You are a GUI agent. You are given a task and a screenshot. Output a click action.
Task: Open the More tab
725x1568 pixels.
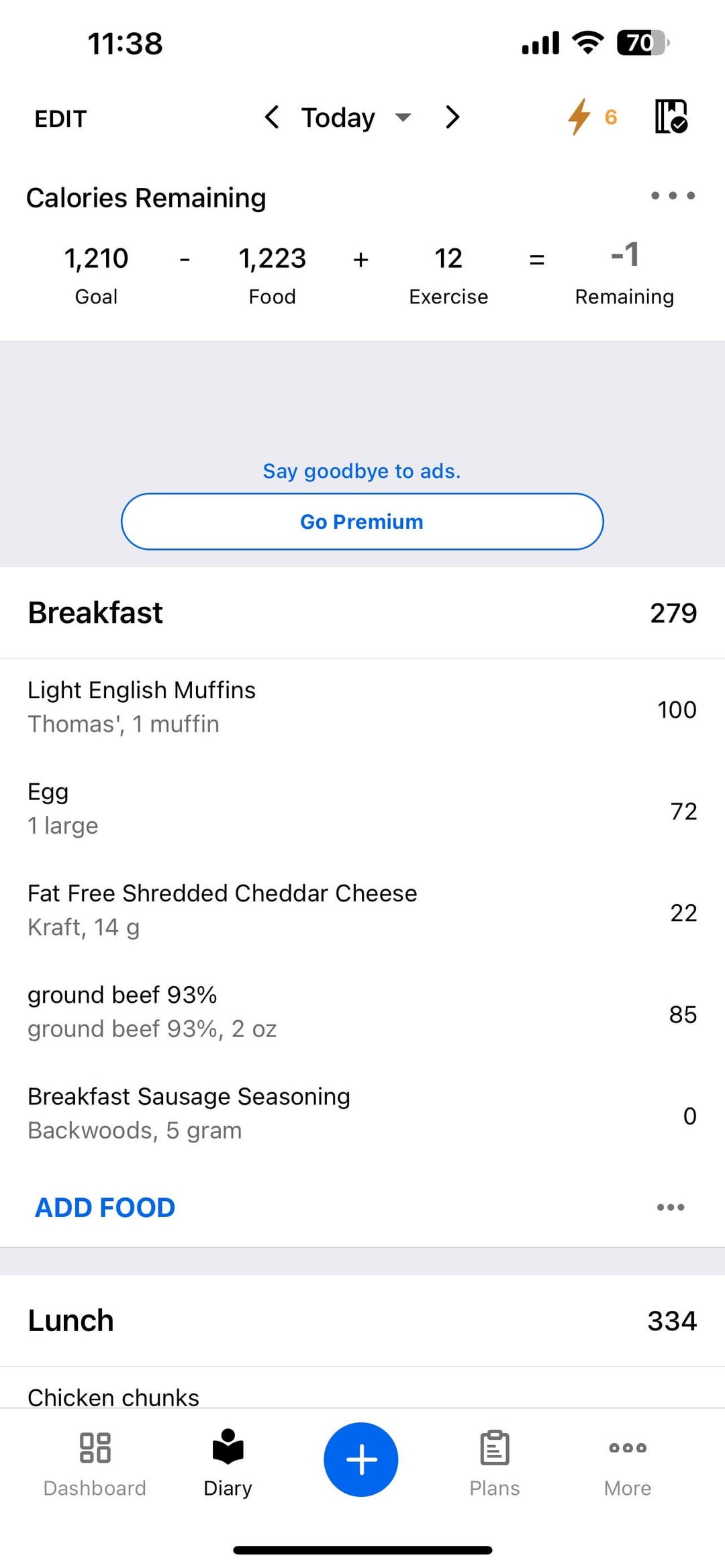click(x=628, y=1464)
